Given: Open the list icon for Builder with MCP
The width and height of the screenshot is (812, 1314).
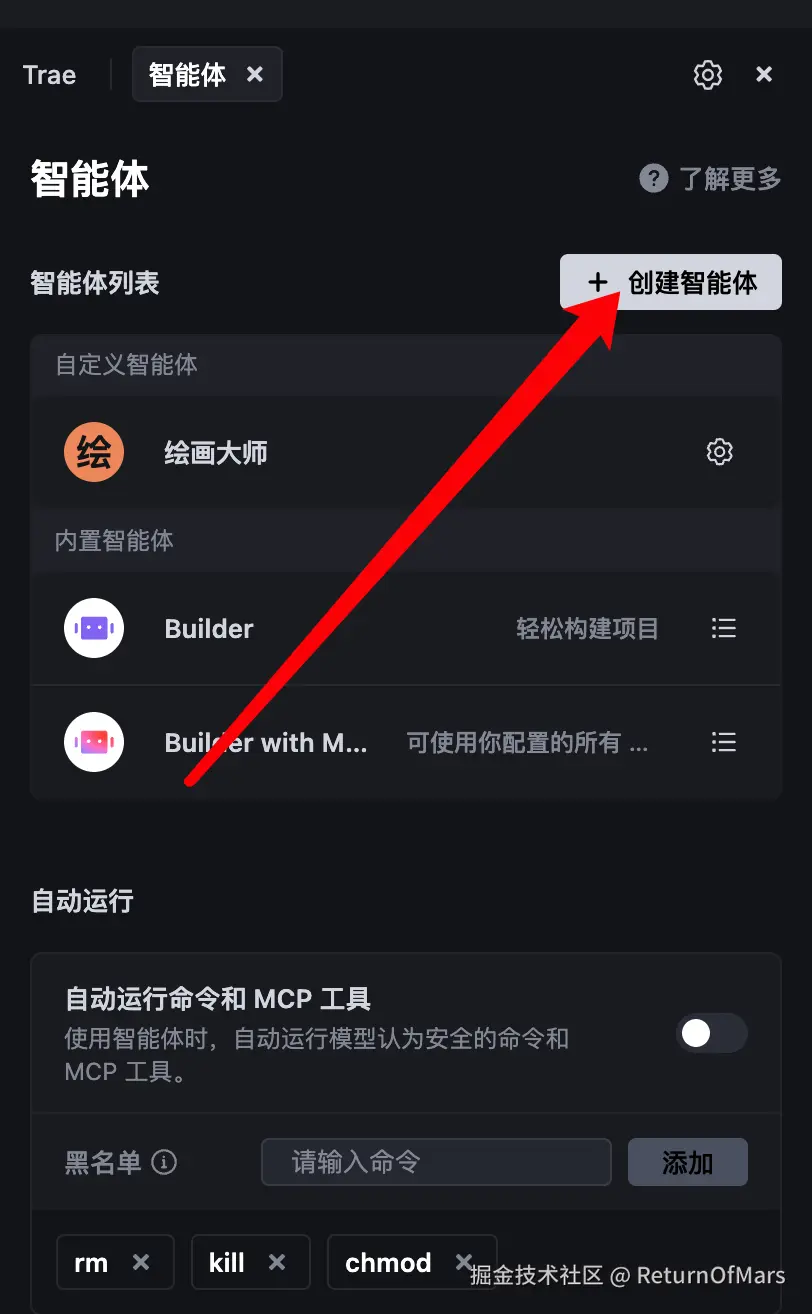Looking at the screenshot, I should point(723,742).
